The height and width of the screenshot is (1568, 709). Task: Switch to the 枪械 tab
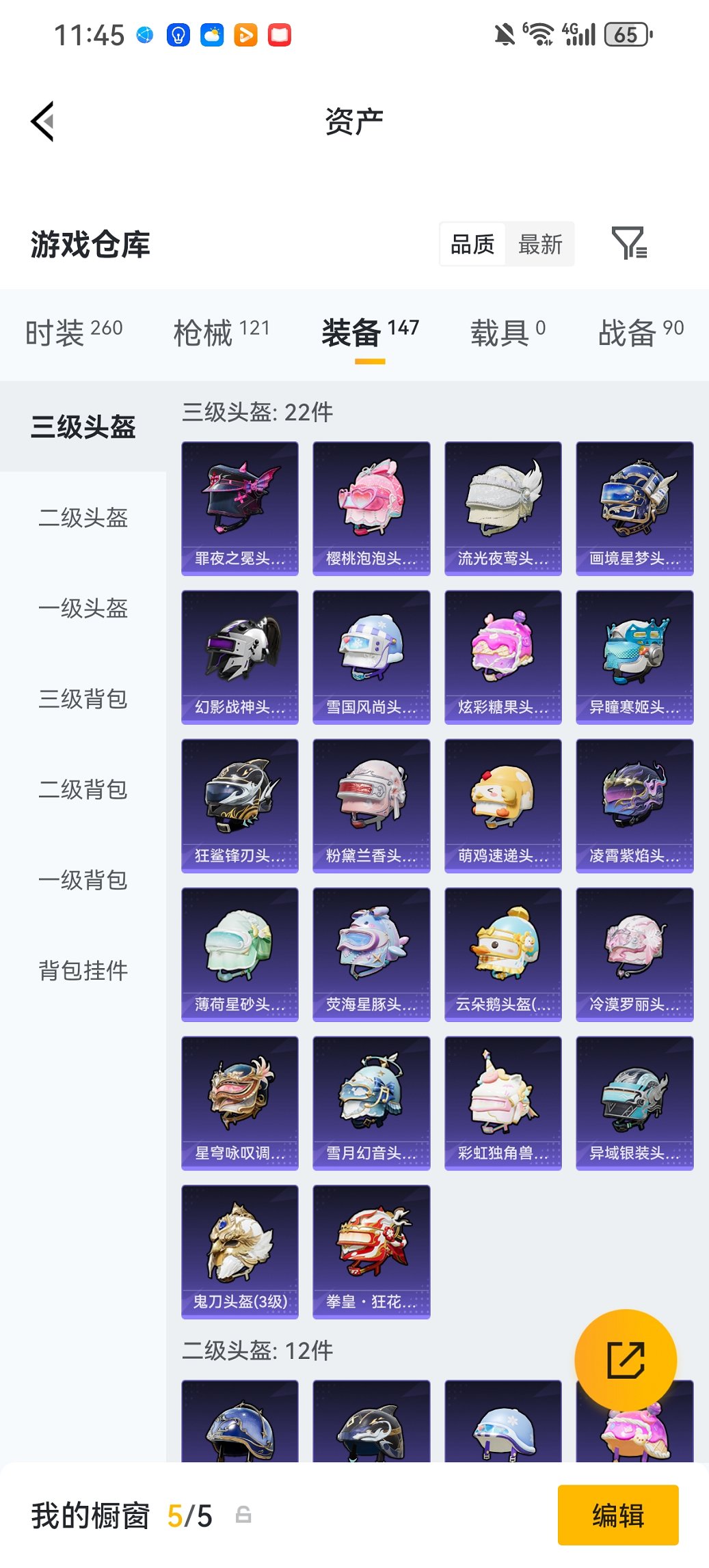click(x=221, y=333)
